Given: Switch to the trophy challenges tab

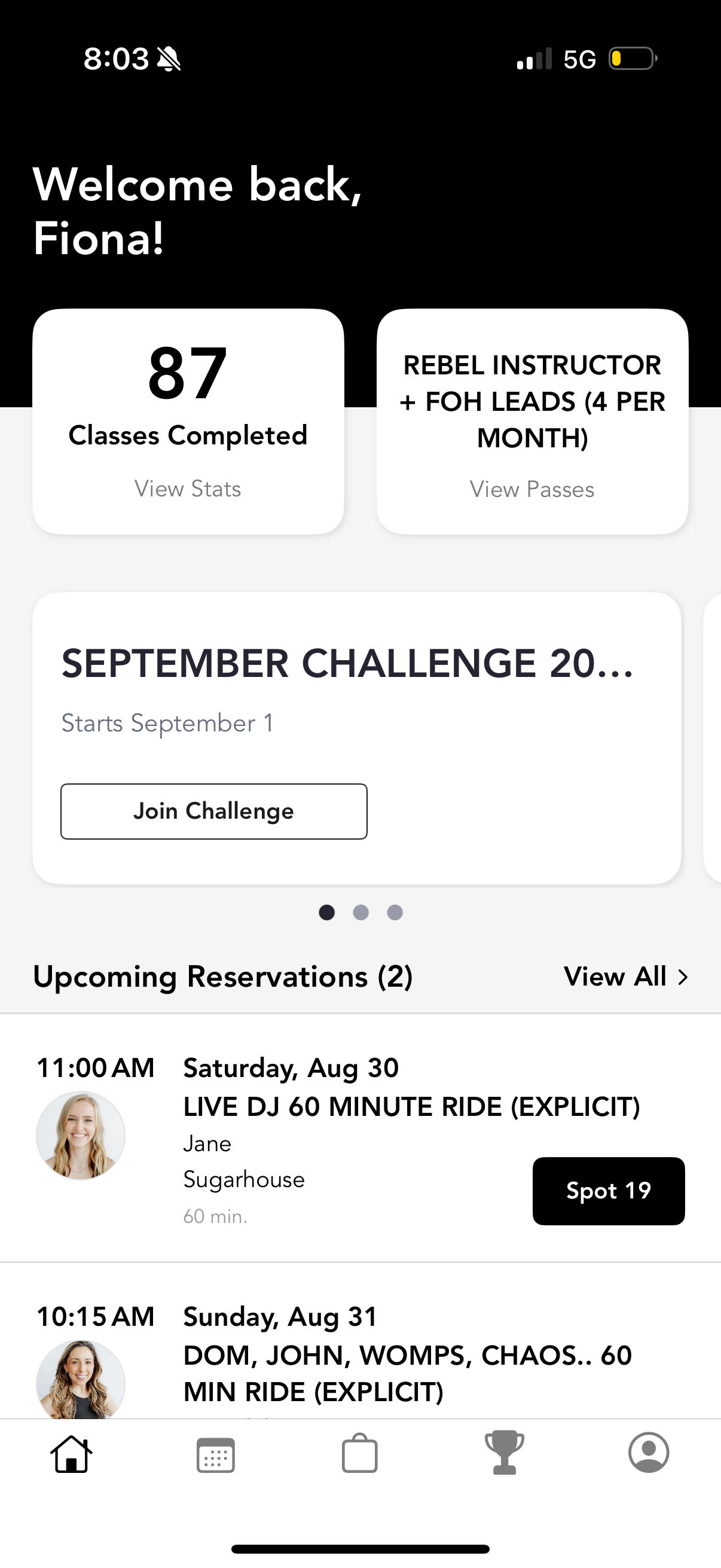Looking at the screenshot, I should pyautogui.click(x=504, y=1454).
